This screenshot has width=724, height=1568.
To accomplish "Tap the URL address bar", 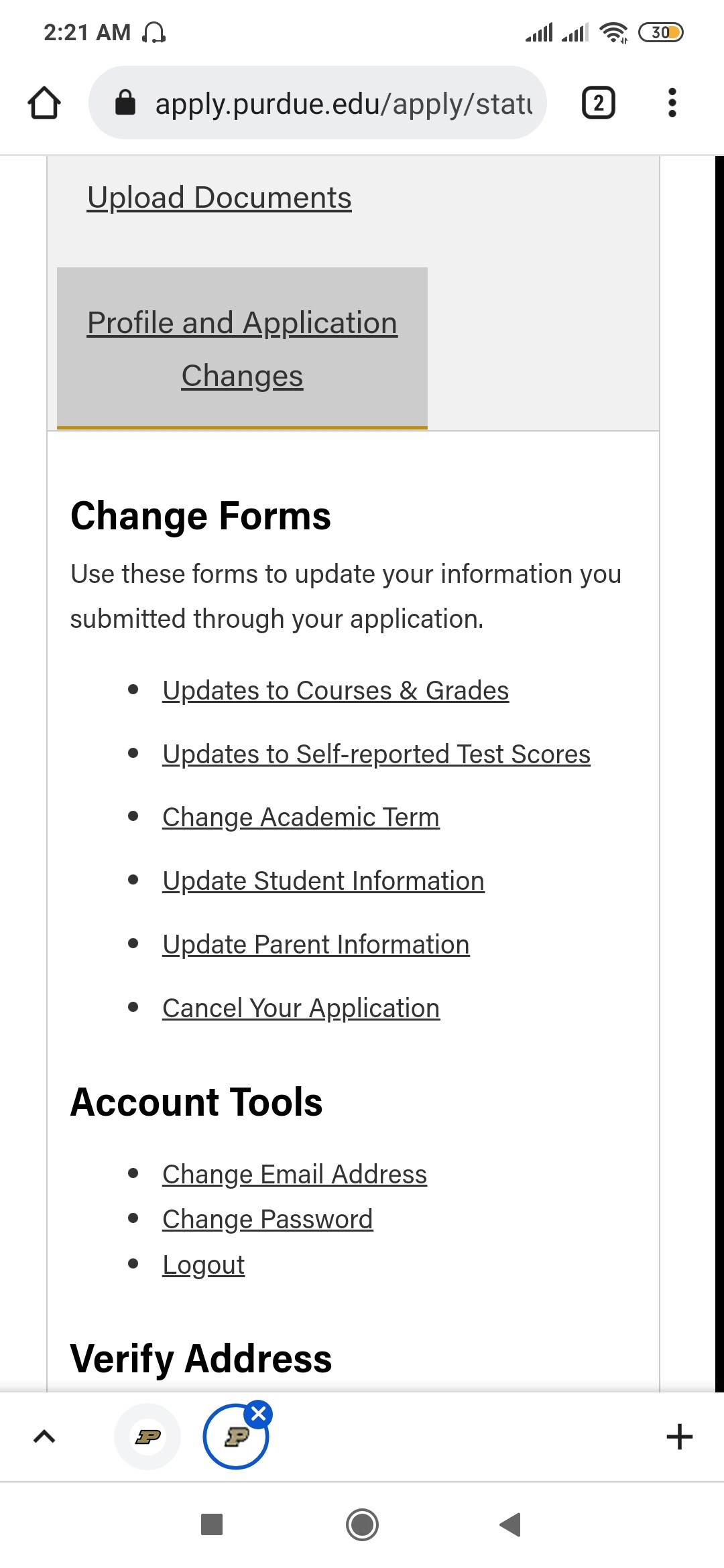I will (322, 103).
